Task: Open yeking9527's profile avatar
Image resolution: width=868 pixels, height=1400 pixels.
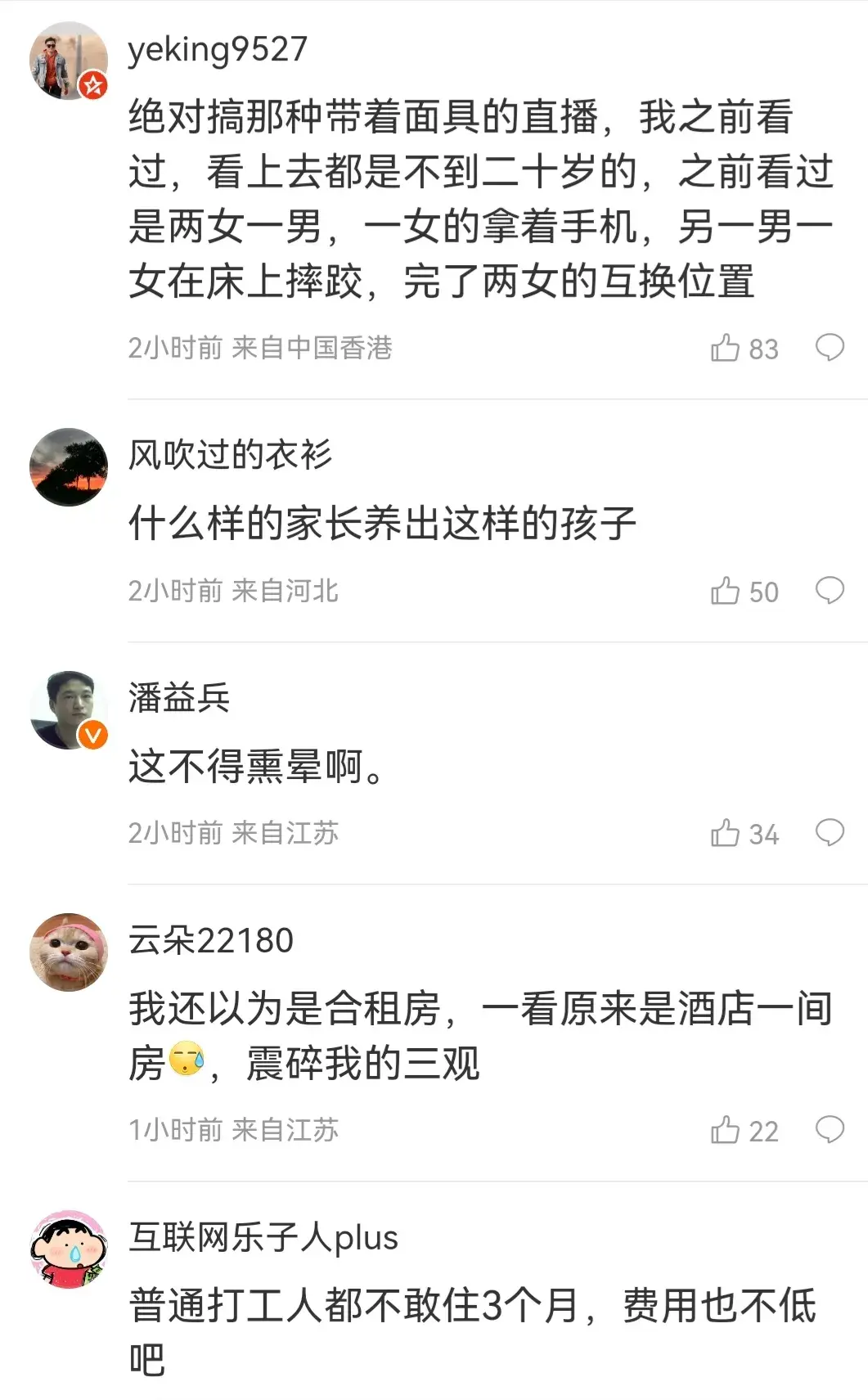Action: click(x=69, y=61)
